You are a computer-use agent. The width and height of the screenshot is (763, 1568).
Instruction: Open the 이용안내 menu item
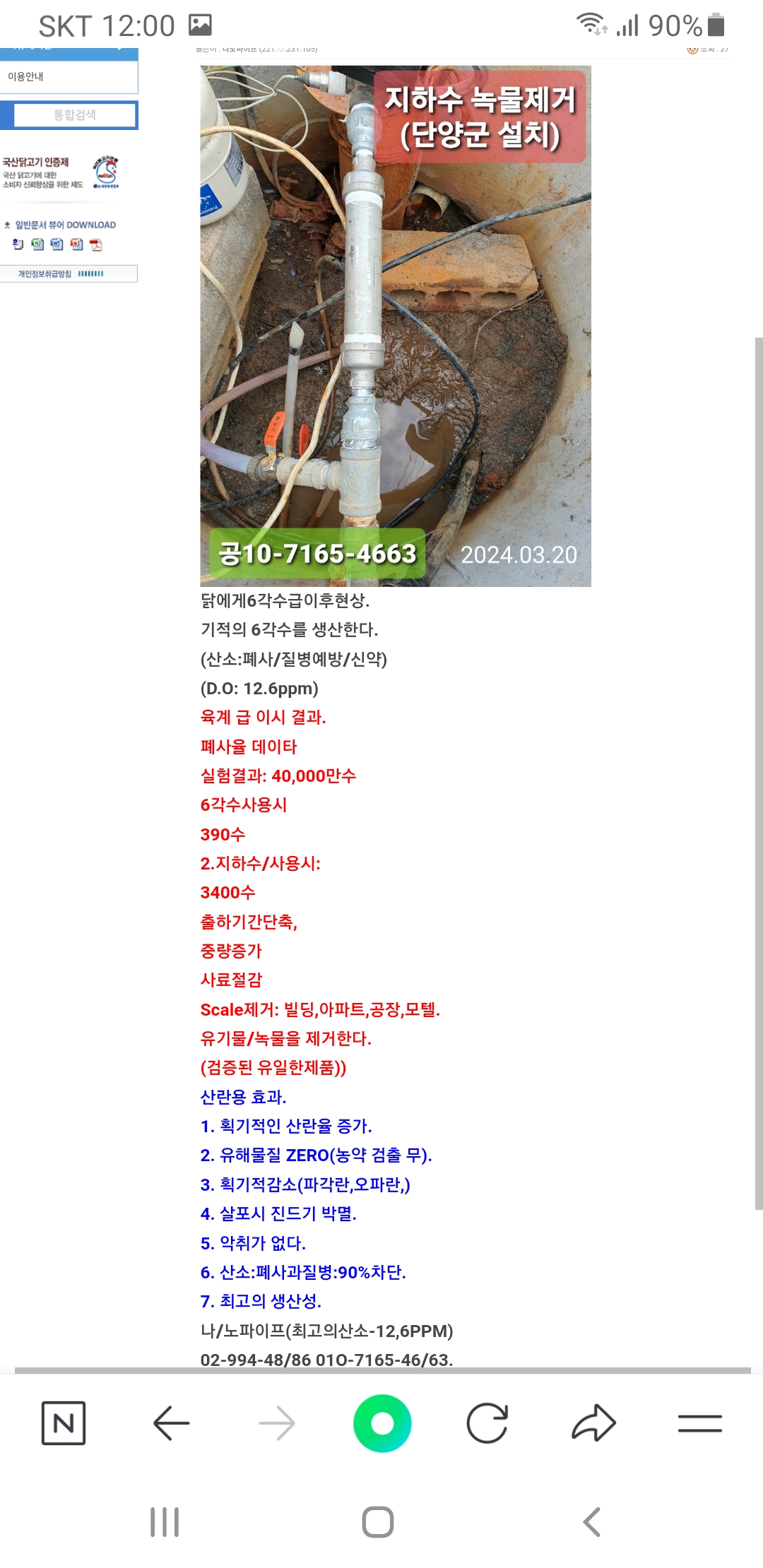pos(26,76)
